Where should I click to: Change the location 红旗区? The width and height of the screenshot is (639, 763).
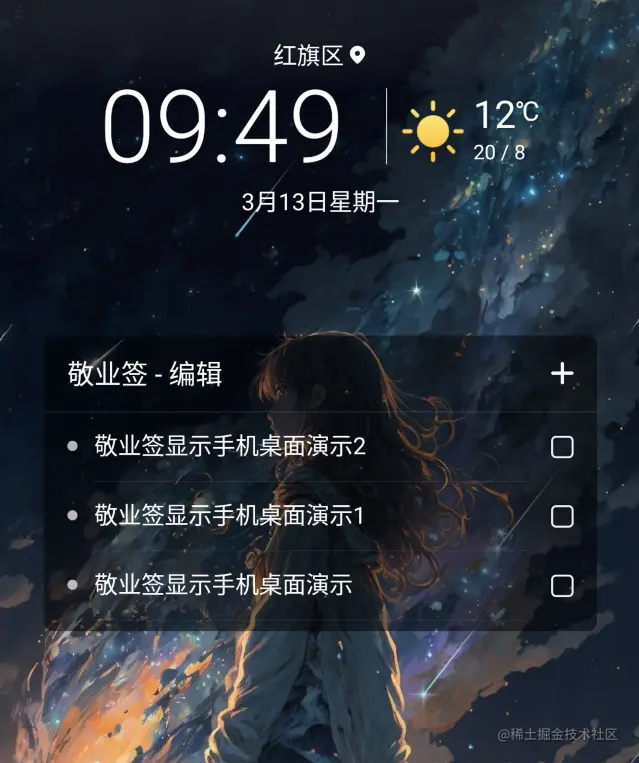coord(319,56)
